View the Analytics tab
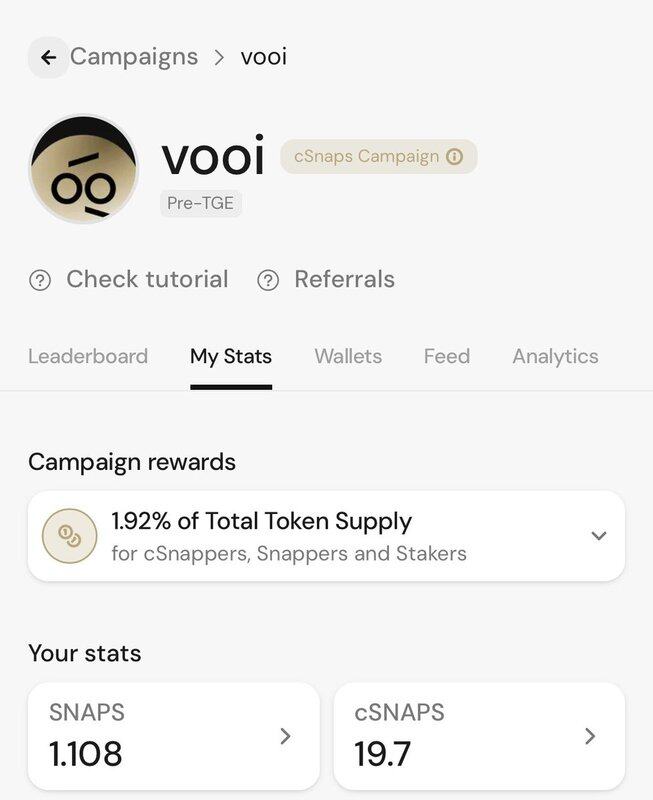The image size is (653, 800). click(x=555, y=357)
